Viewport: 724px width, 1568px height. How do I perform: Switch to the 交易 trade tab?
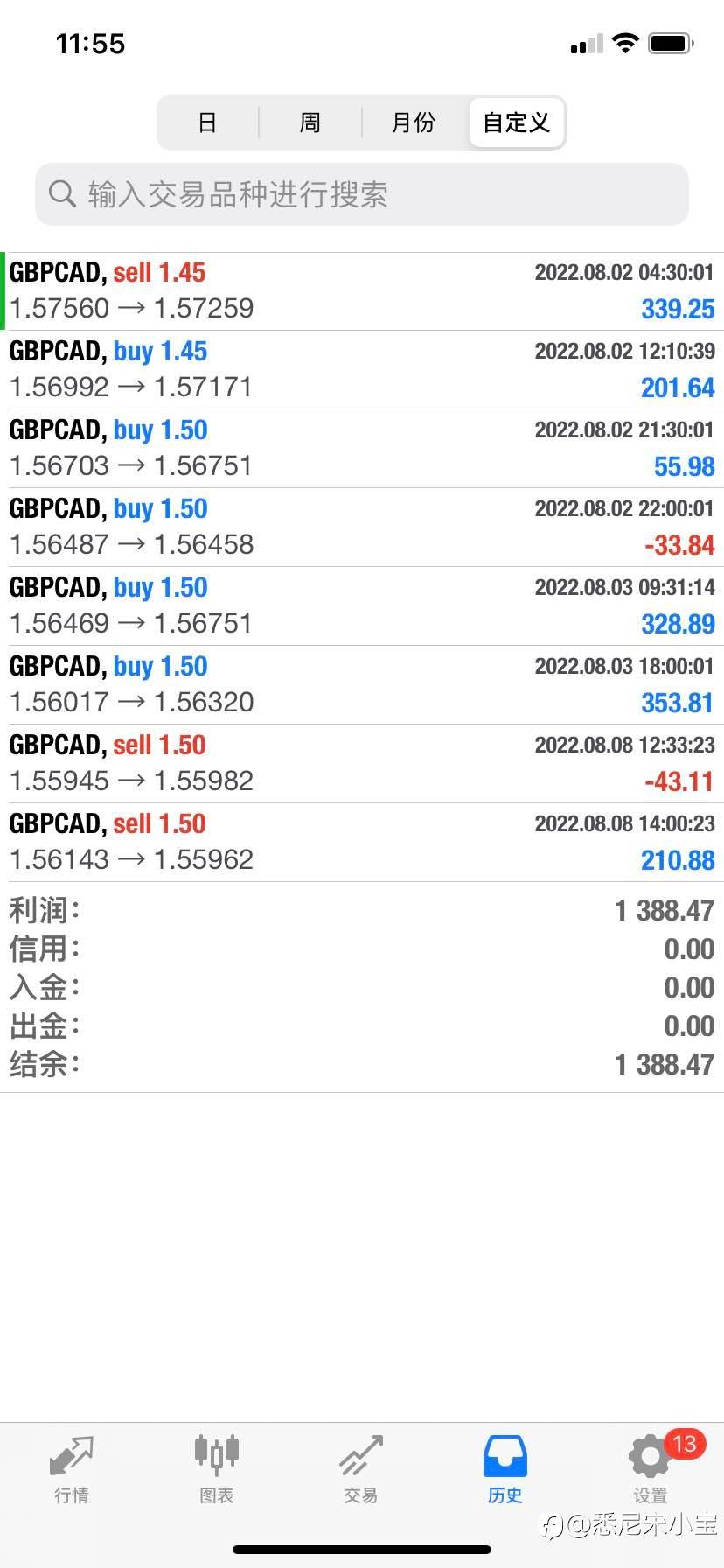(x=360, y=1470)
